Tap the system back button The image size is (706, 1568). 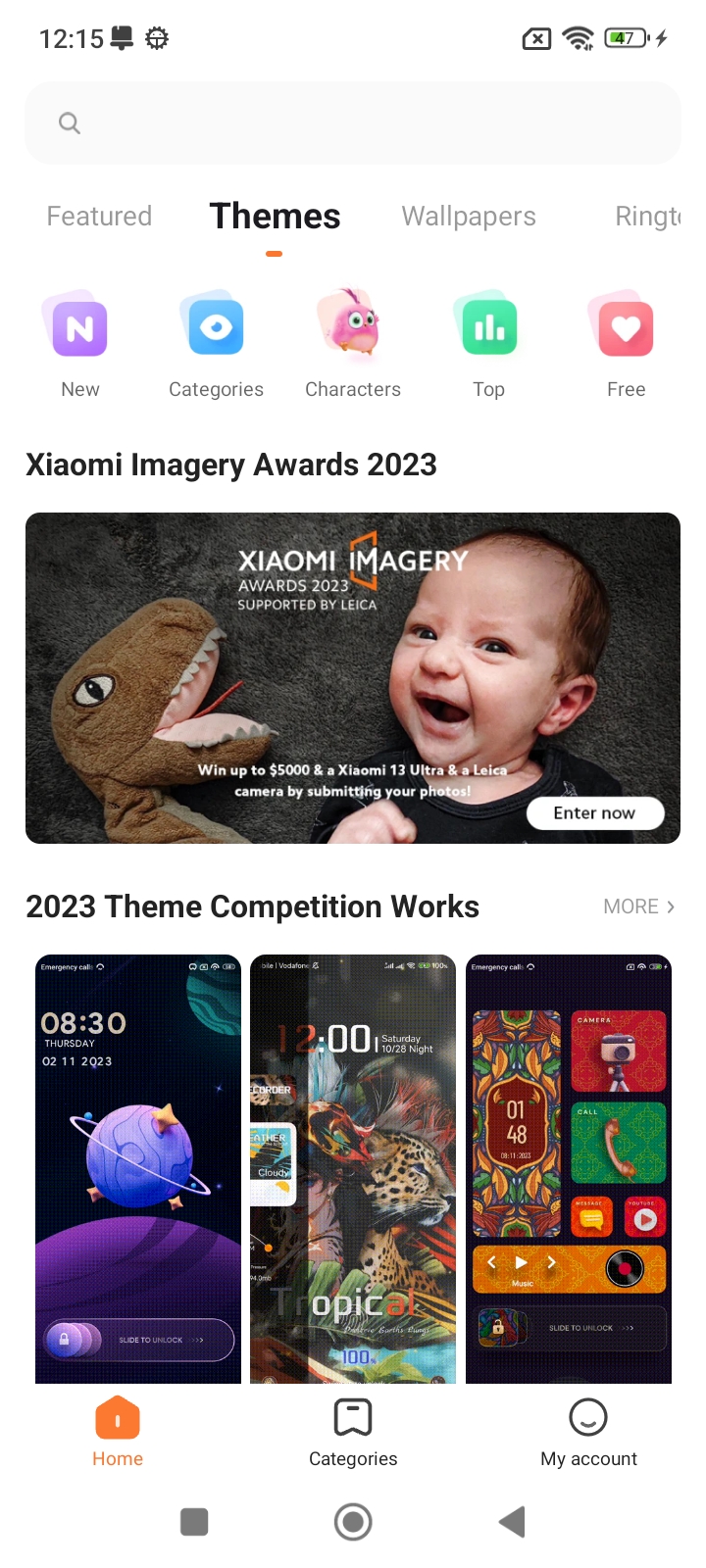coord(512,1522)
